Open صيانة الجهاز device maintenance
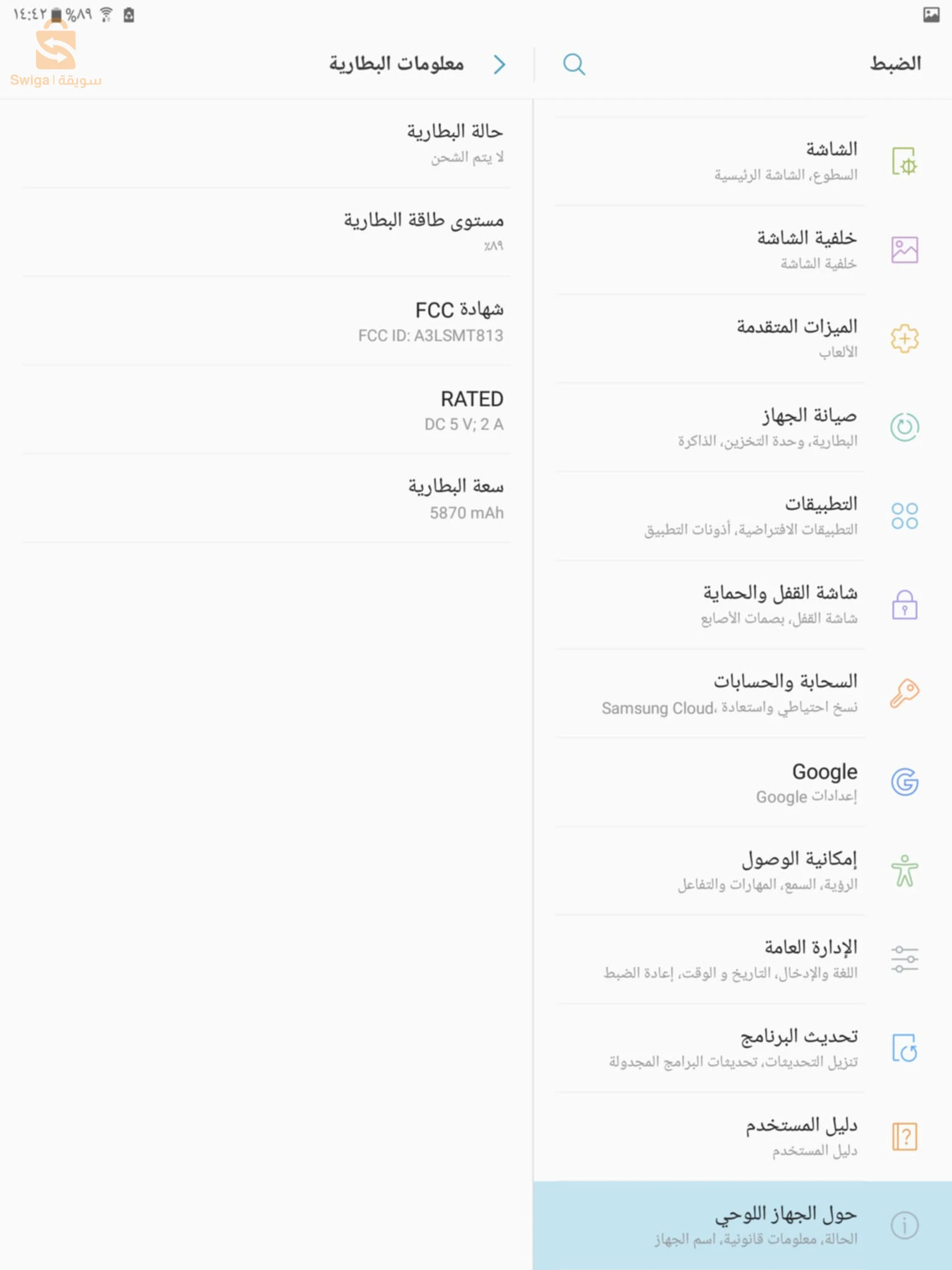Viewport: 952px width, 1270px height. 744,427
